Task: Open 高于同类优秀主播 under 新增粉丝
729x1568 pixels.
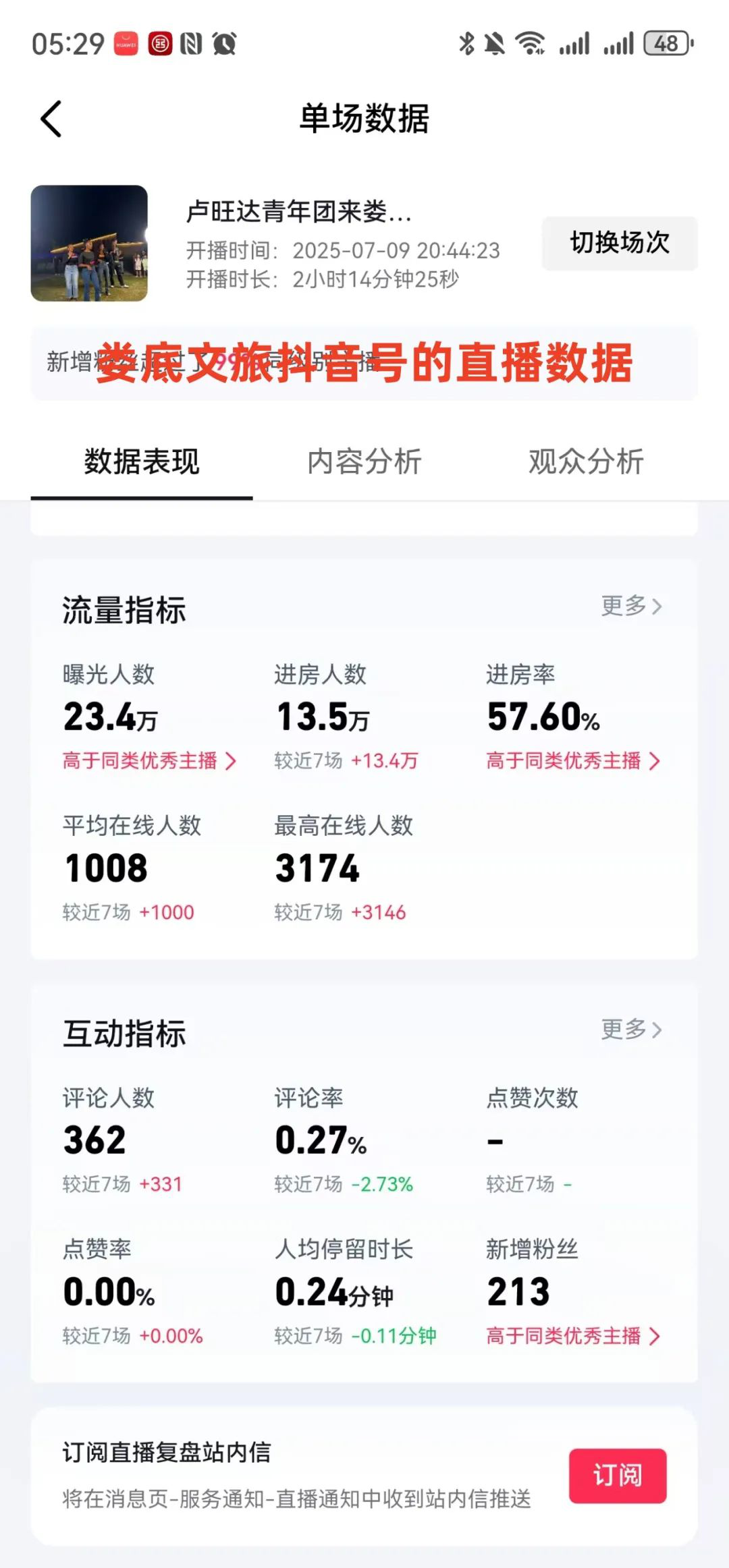Action: [x=572, y=1336]
